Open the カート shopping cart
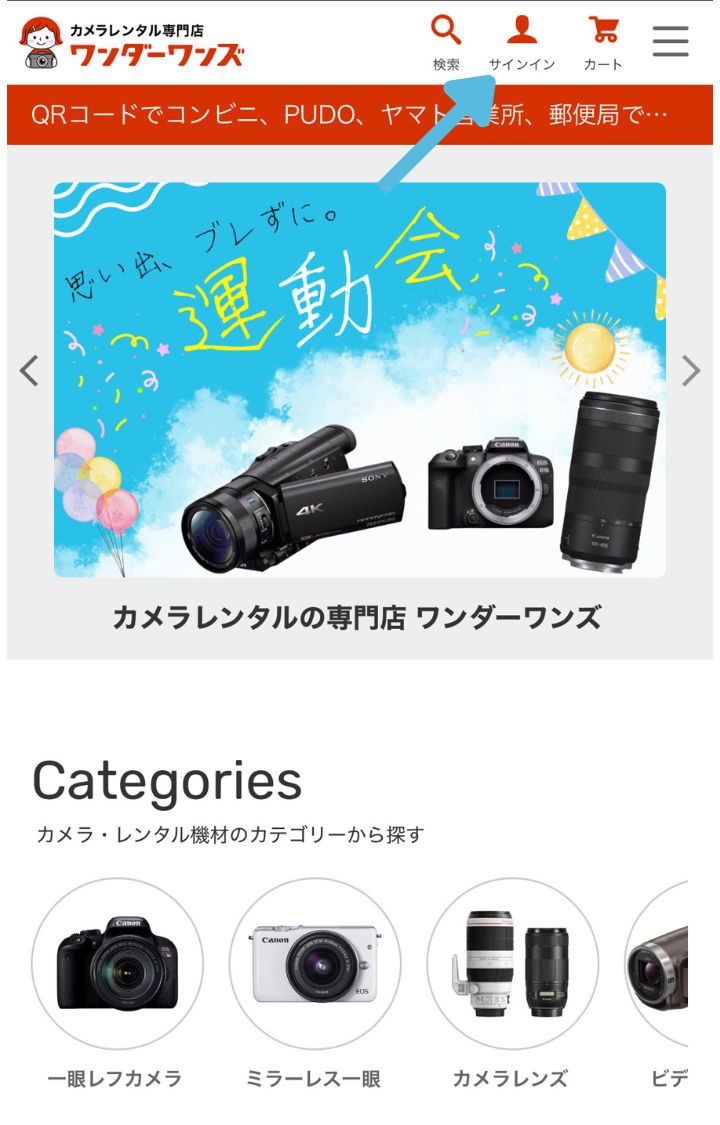This screenshot has height=1125, width=720. coord(603,42)
